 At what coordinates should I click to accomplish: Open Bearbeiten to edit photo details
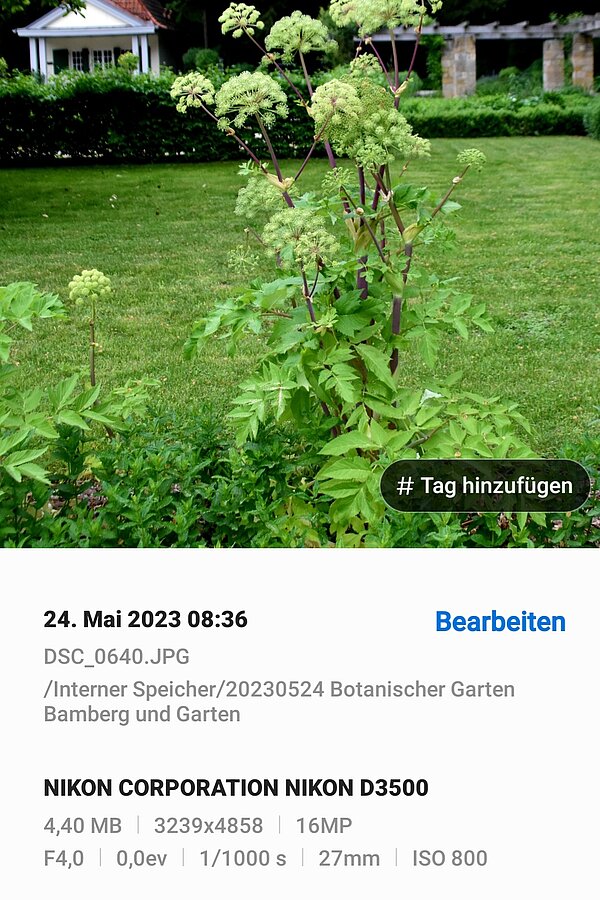coord(500,621)
